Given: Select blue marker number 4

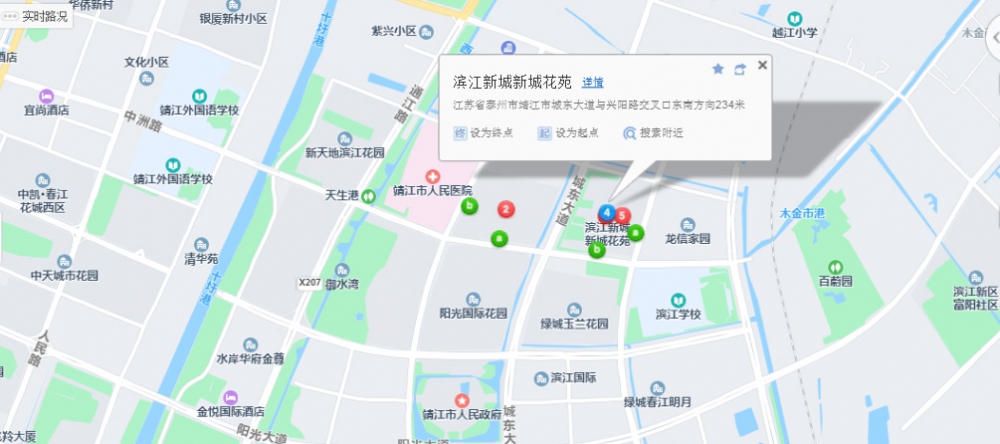Looking at the screenshot, I should [x=606, y=212].
